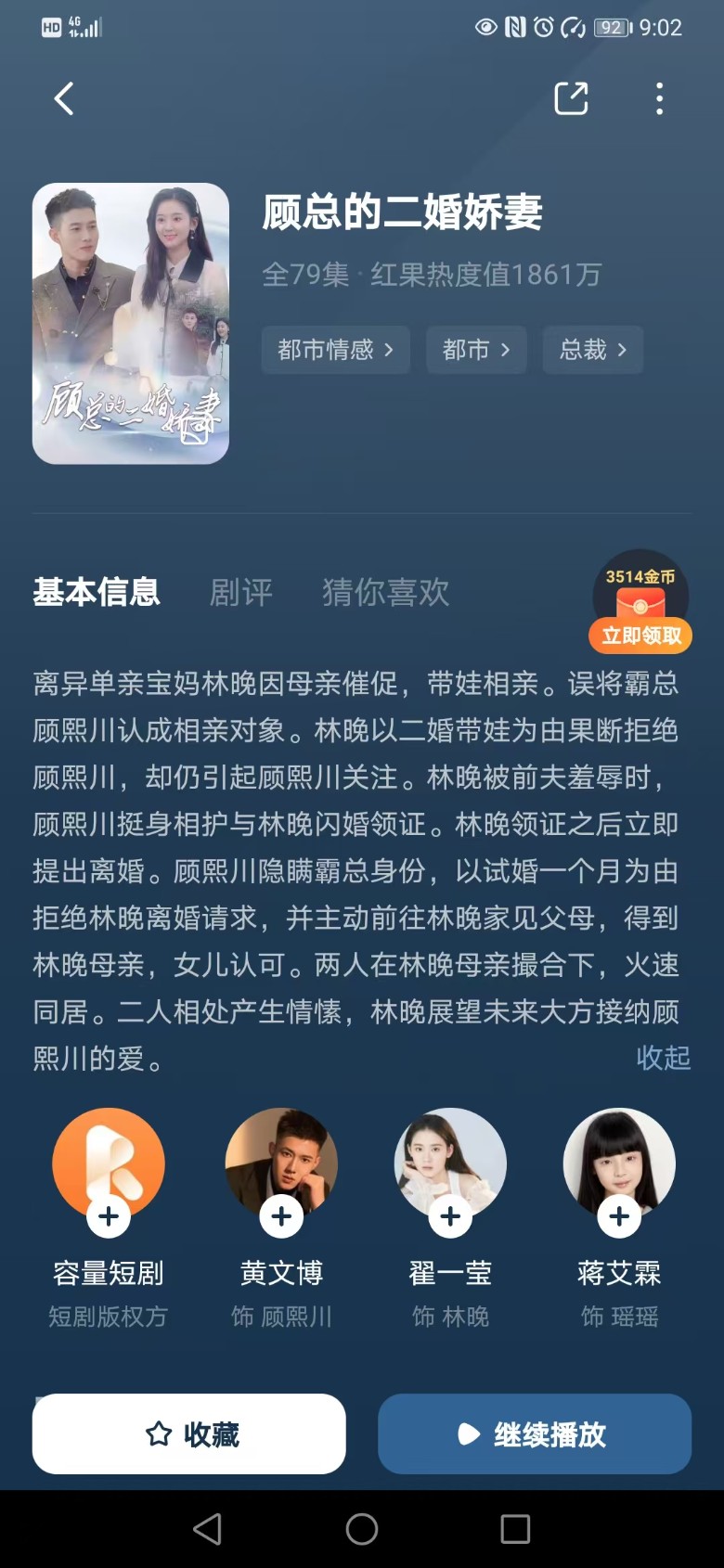724x1568 pixels.
Task: Open the 总裁 tag chip
Action: point(592,350)
